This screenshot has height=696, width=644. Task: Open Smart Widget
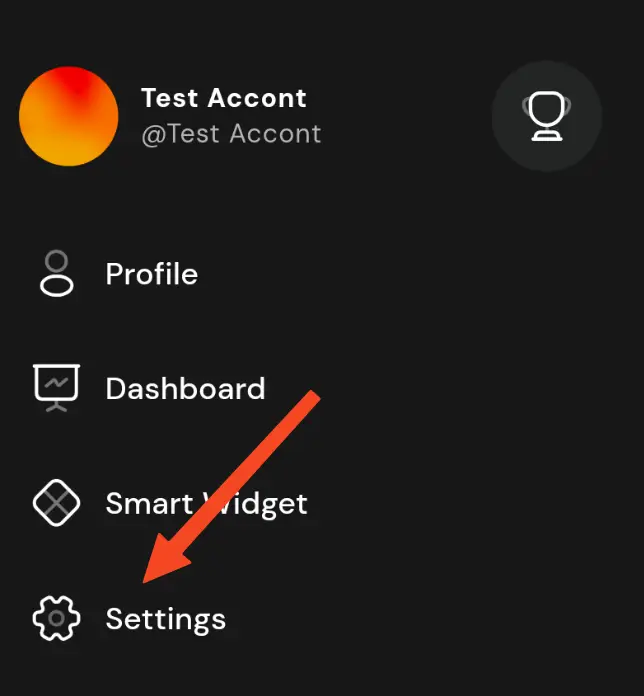(x=206, y=503)
